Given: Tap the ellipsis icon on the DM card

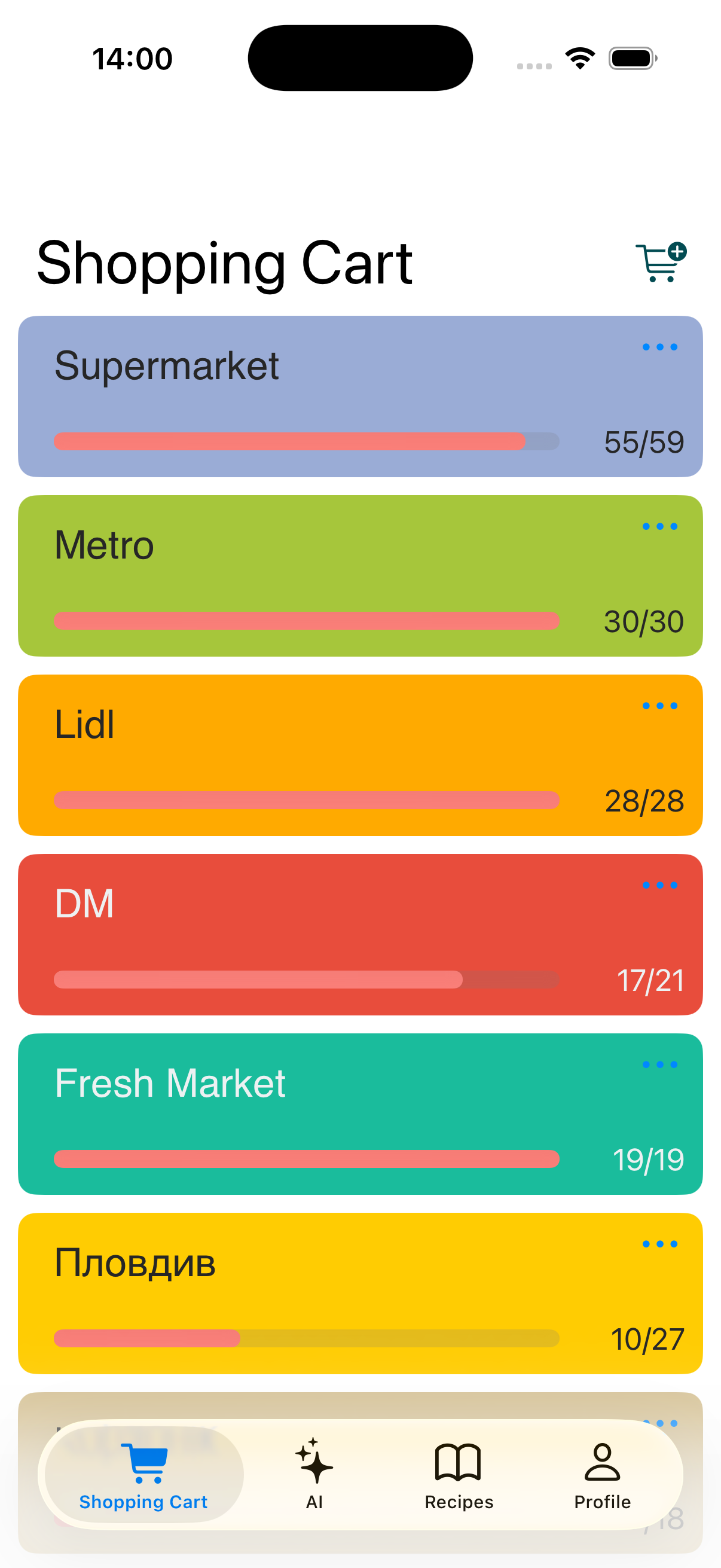Looking at the screenshot, I should pyautogui.click(x=659, y=885).
